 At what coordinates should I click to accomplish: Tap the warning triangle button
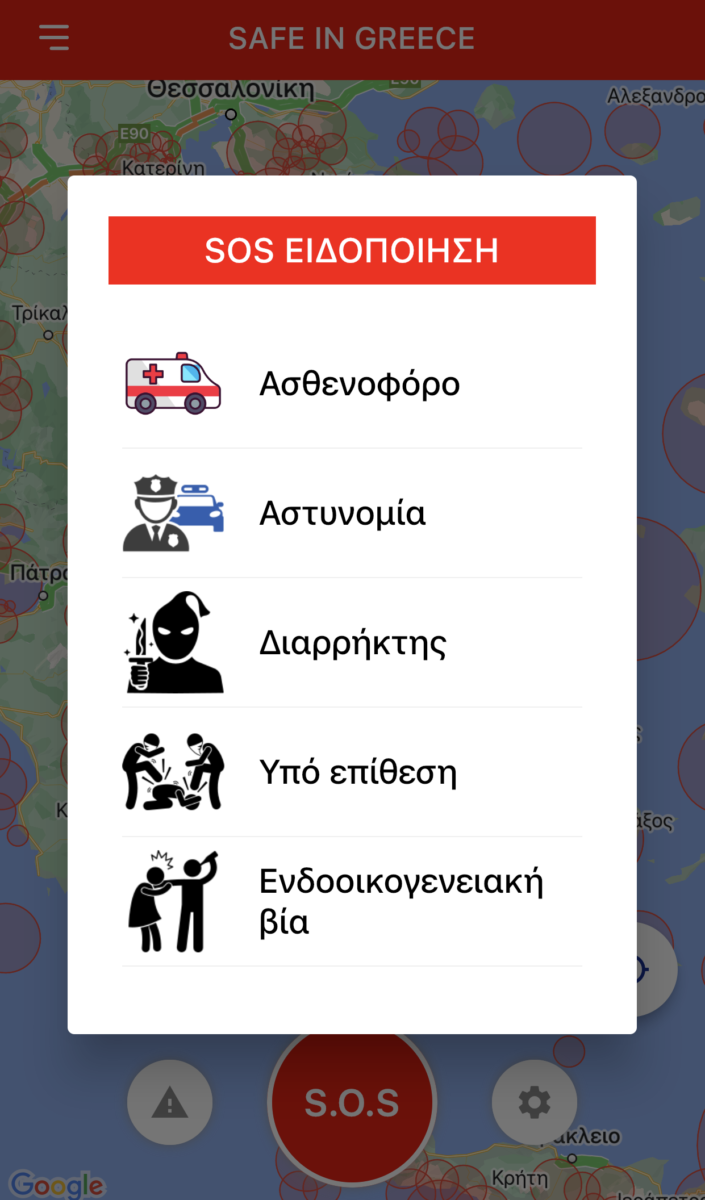pyautogui.click(x=170, y=1103)
